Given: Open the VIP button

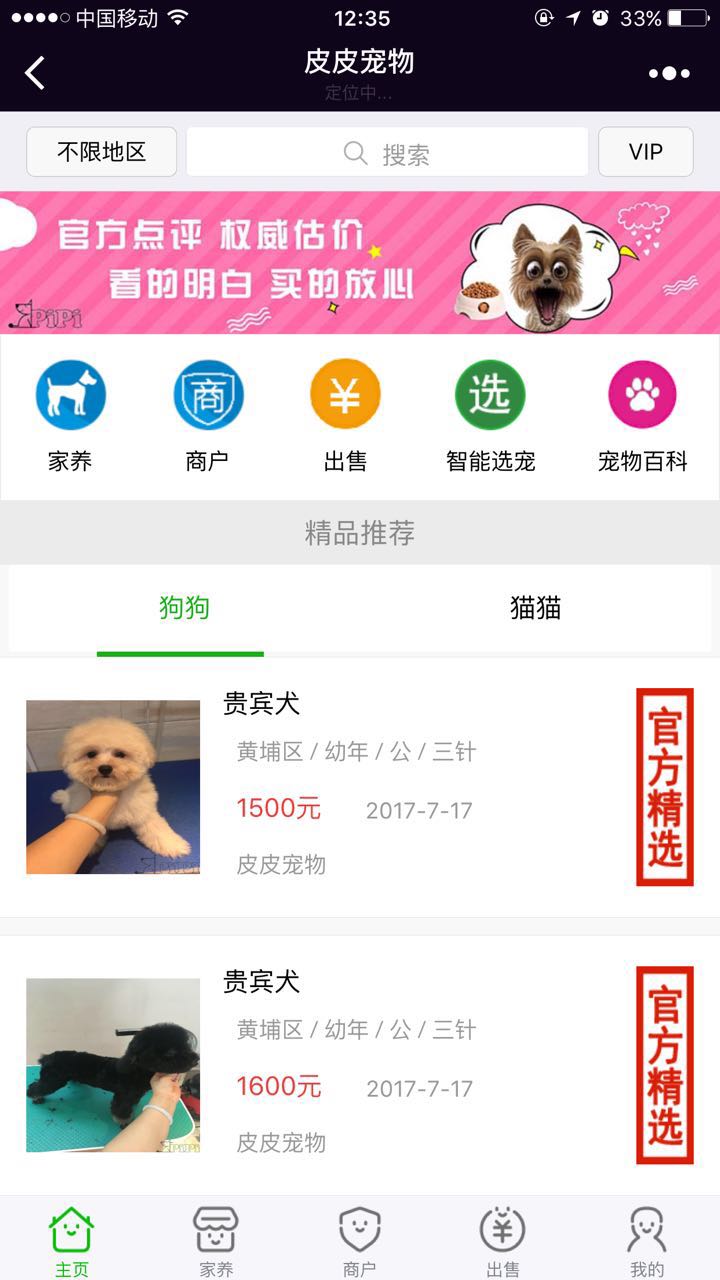Looking at the screenshot, I should [645, 152].
